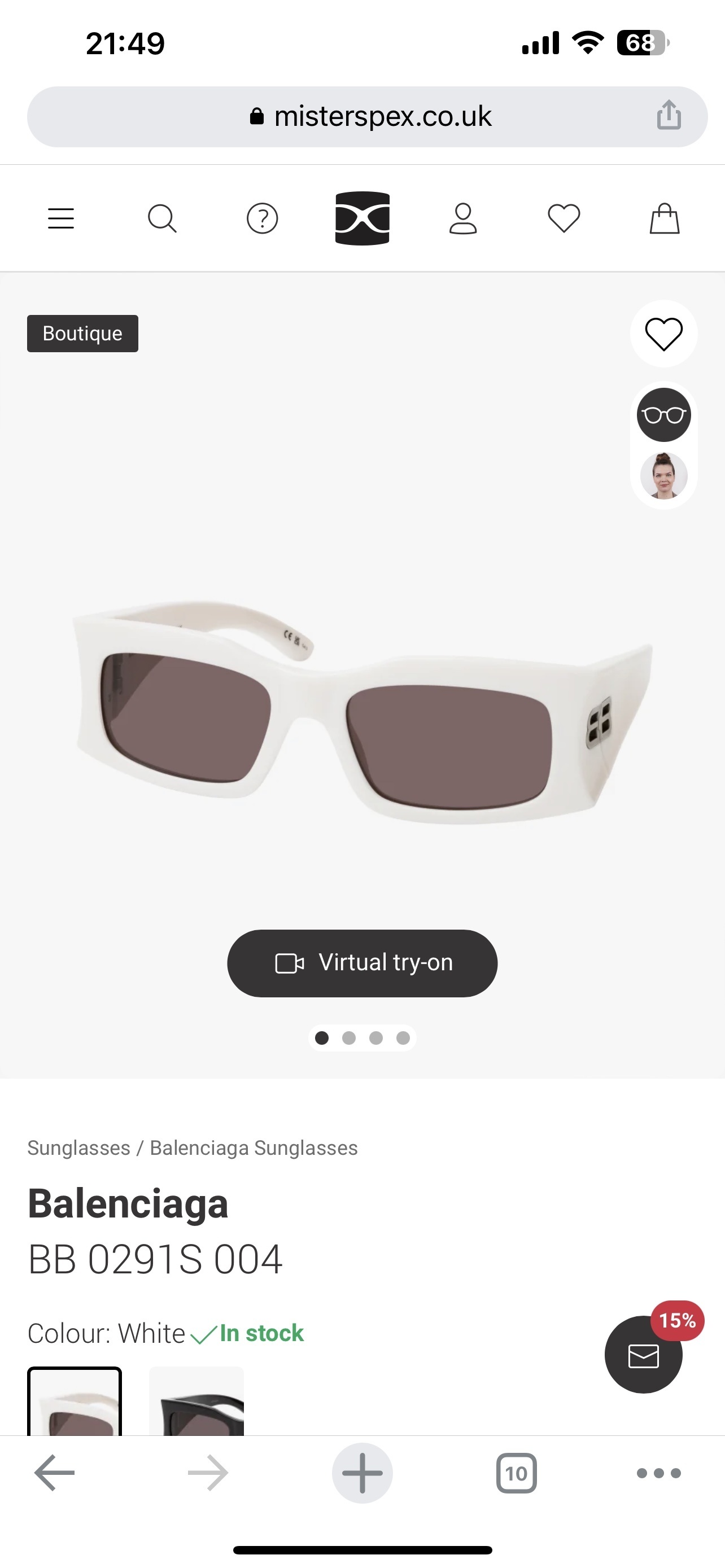Open the Sunglasses breadcrumb link
This screenshot has height=1568, width=725.
pos(78,1147)
